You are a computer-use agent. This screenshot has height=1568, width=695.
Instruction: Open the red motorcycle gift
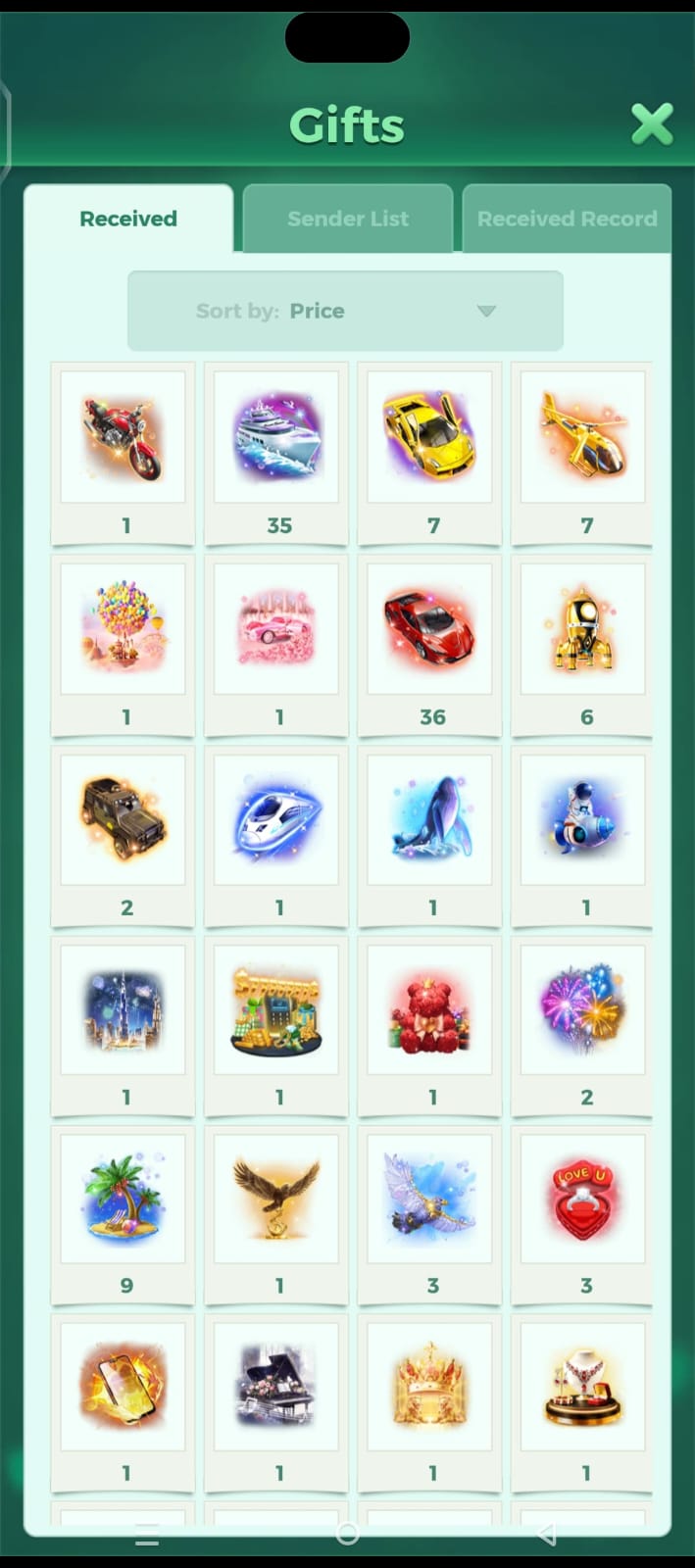tap(123, 437)
